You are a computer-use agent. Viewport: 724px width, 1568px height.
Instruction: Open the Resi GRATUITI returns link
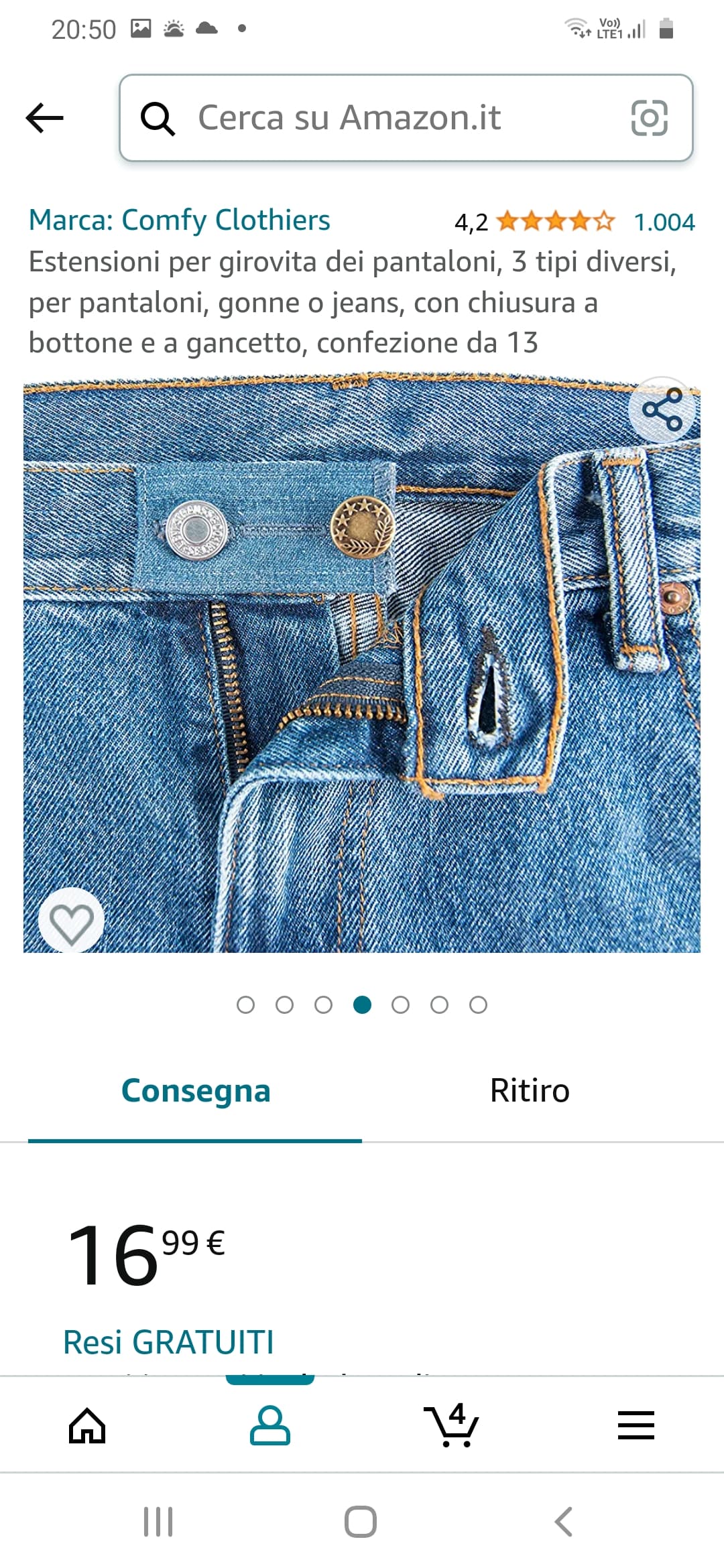click(168, 1342)
